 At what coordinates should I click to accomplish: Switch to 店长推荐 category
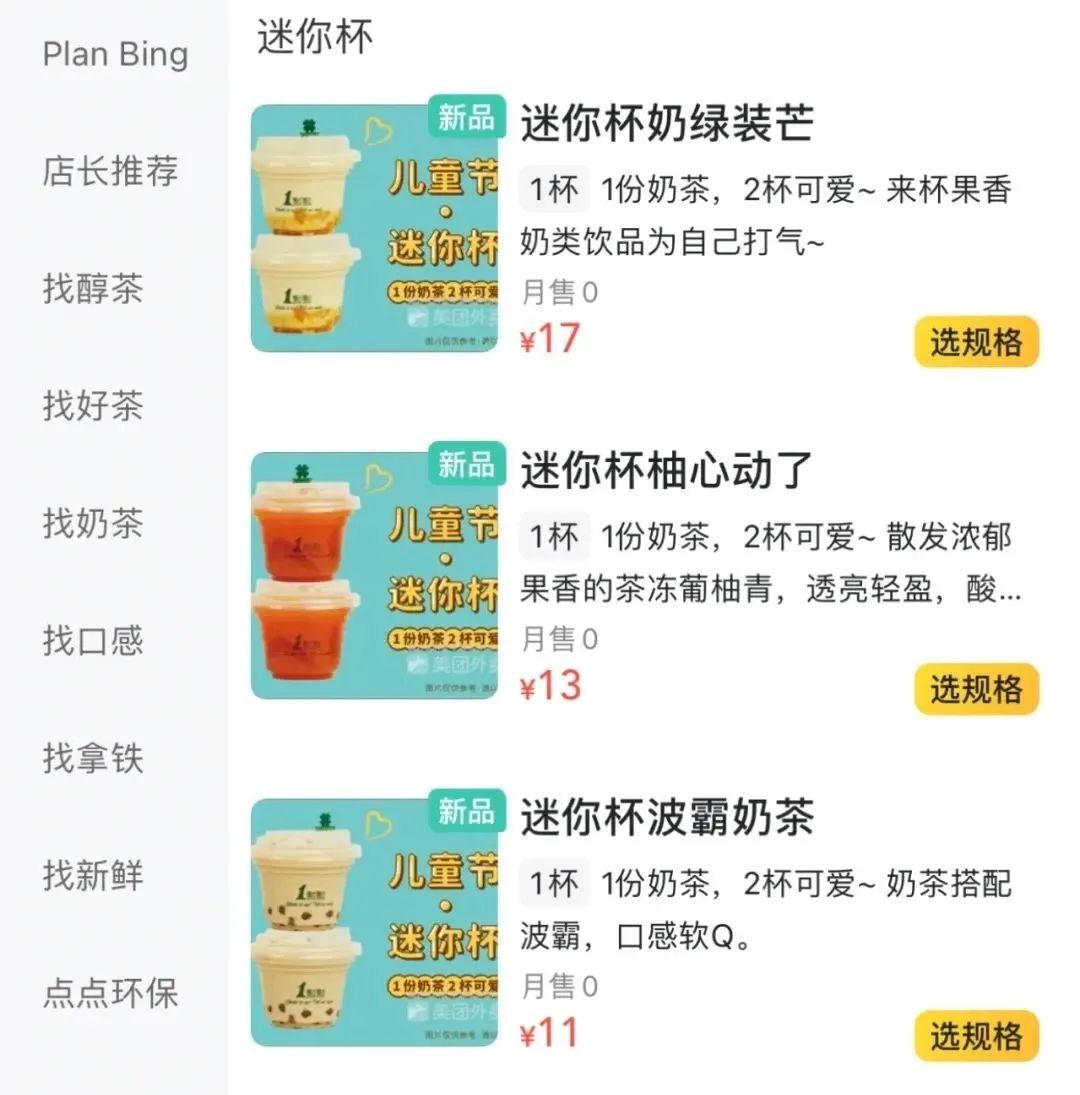tap(110, 171)
